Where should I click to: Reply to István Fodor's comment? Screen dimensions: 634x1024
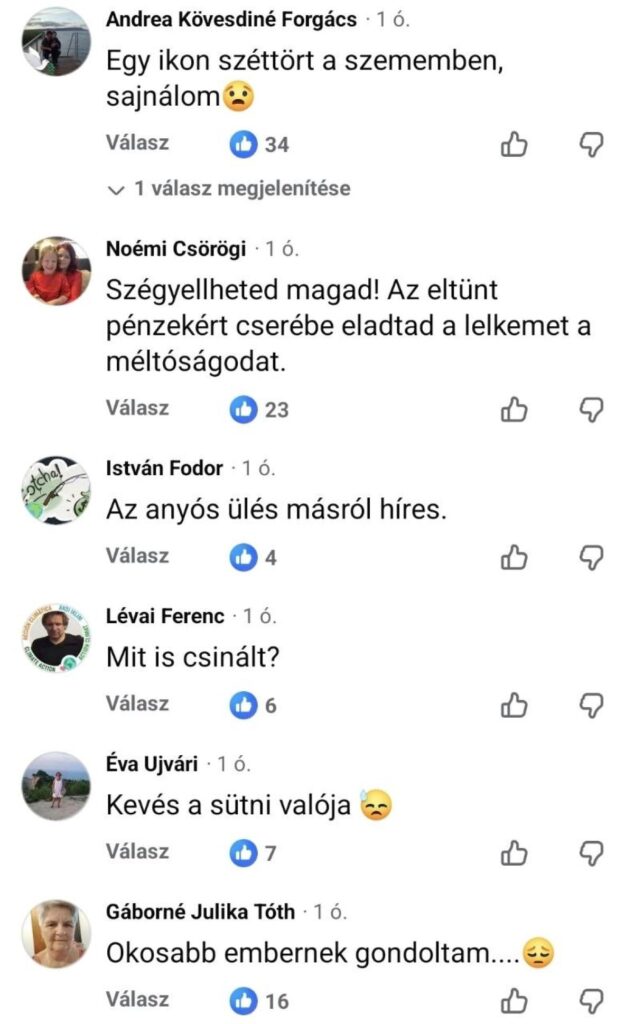pos(137,556)
